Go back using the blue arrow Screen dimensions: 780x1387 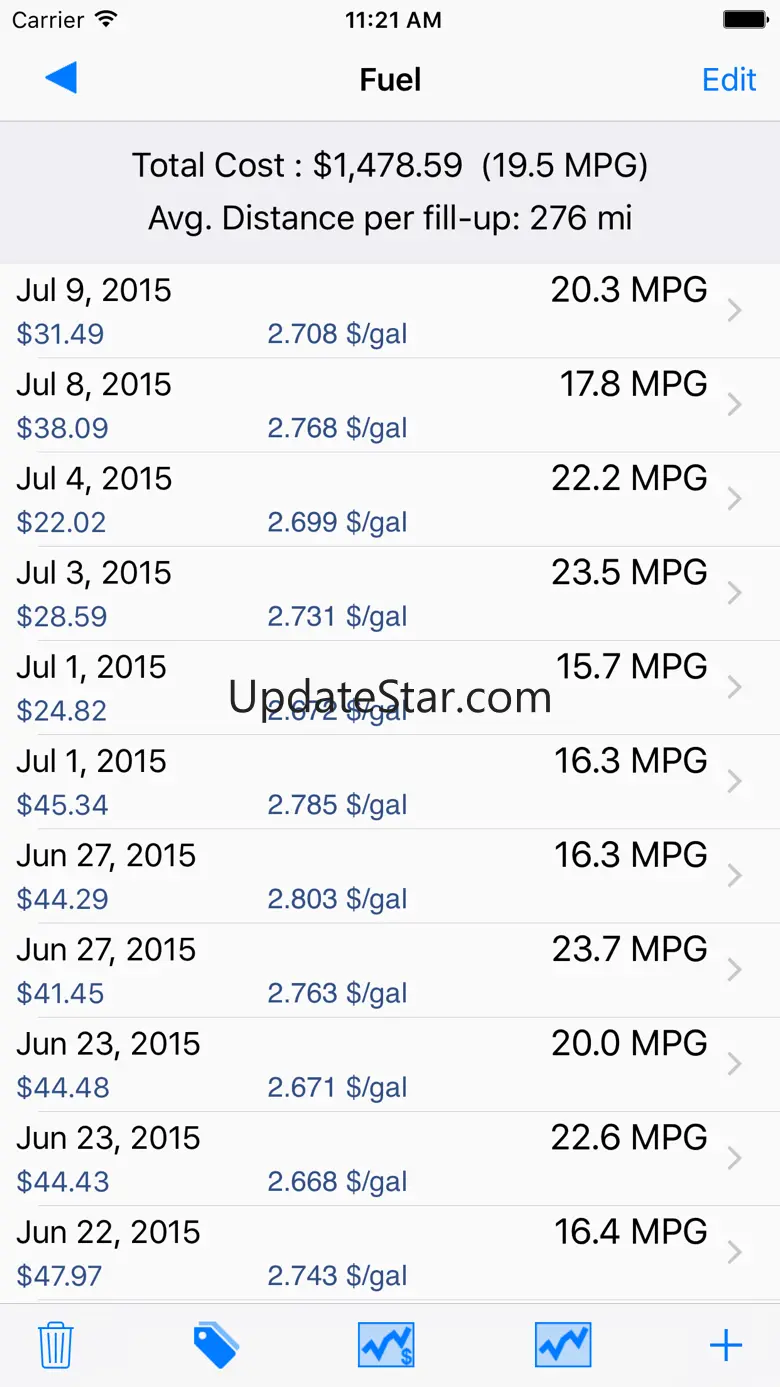tap(61, 78)
